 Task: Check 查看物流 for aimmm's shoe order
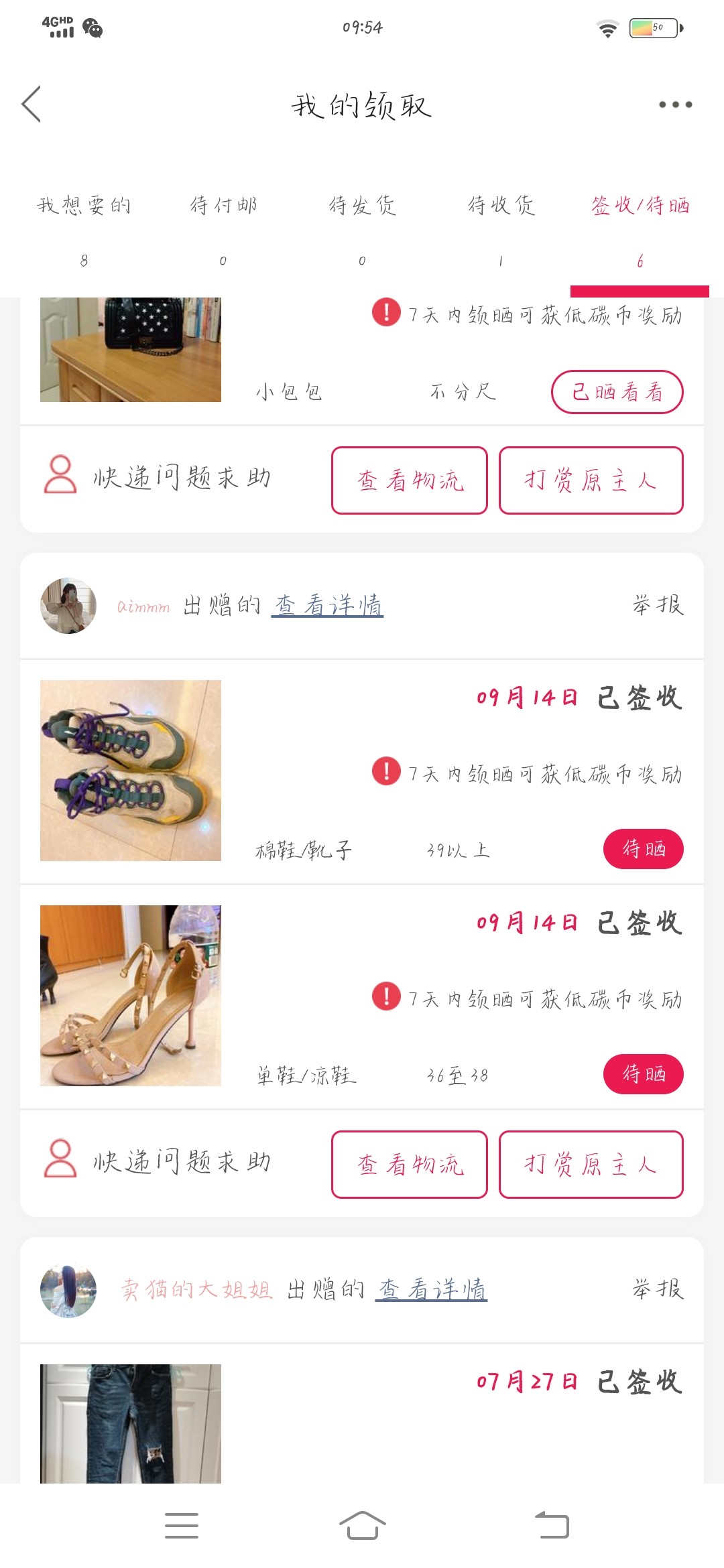410,1165
